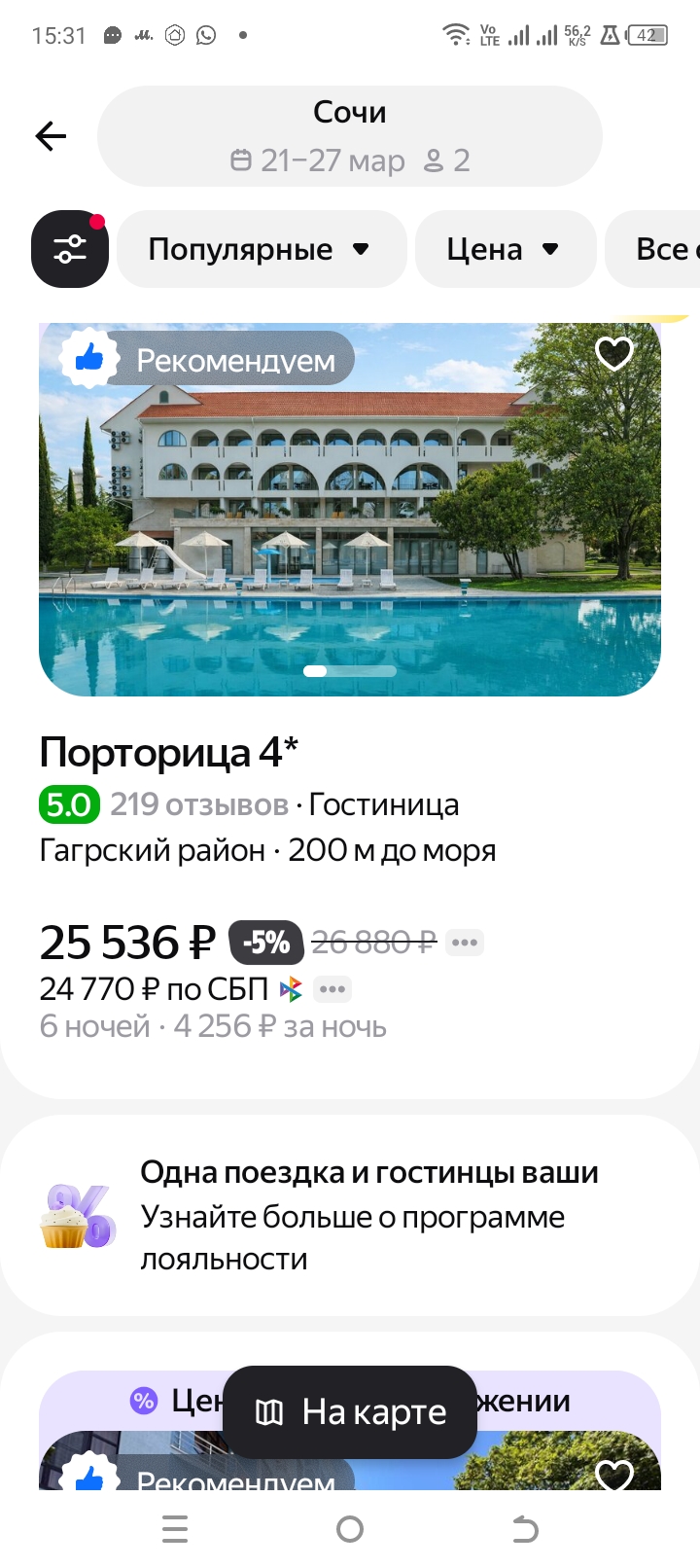This screenshot has width=700, height=1568.
Task: Open the system recent apps menu
Action: pyautogui.click(x=175, y=1530)
